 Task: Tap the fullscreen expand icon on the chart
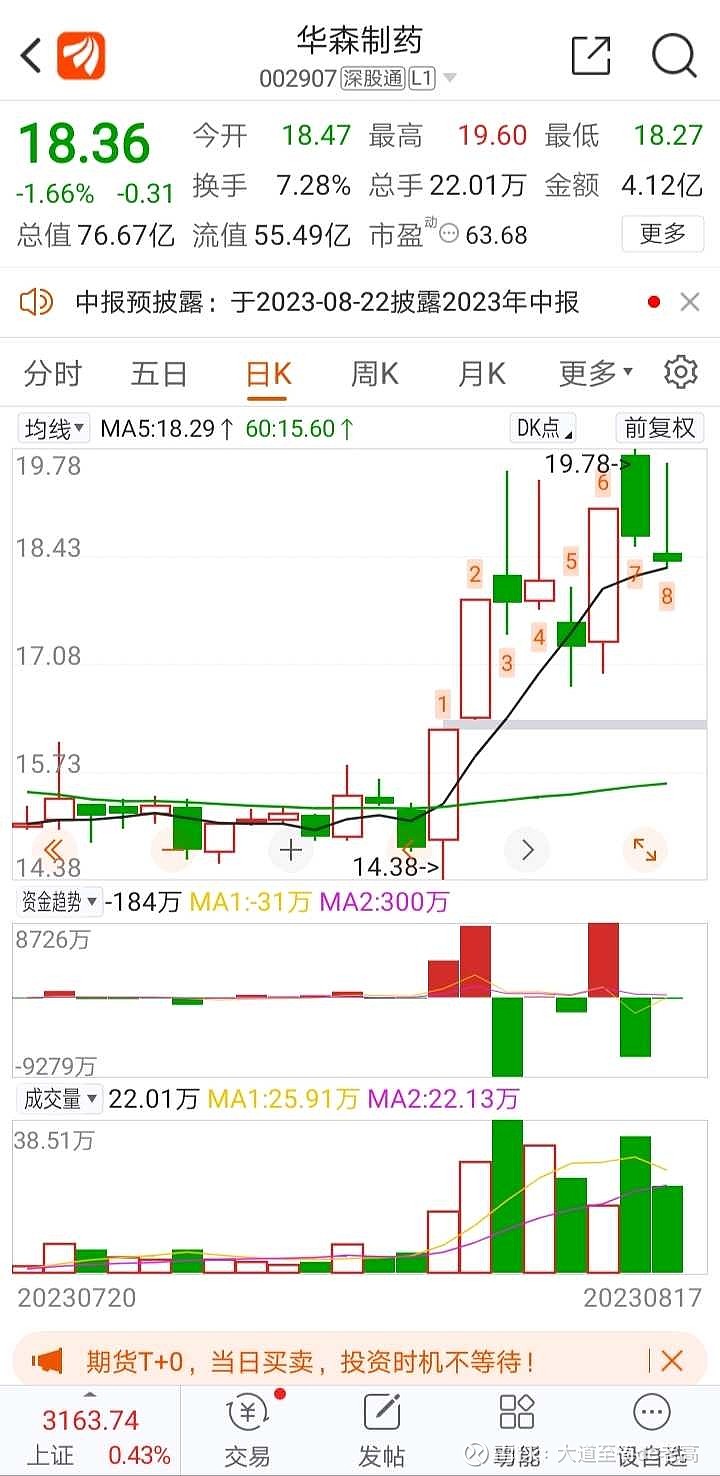click(645, 849)
